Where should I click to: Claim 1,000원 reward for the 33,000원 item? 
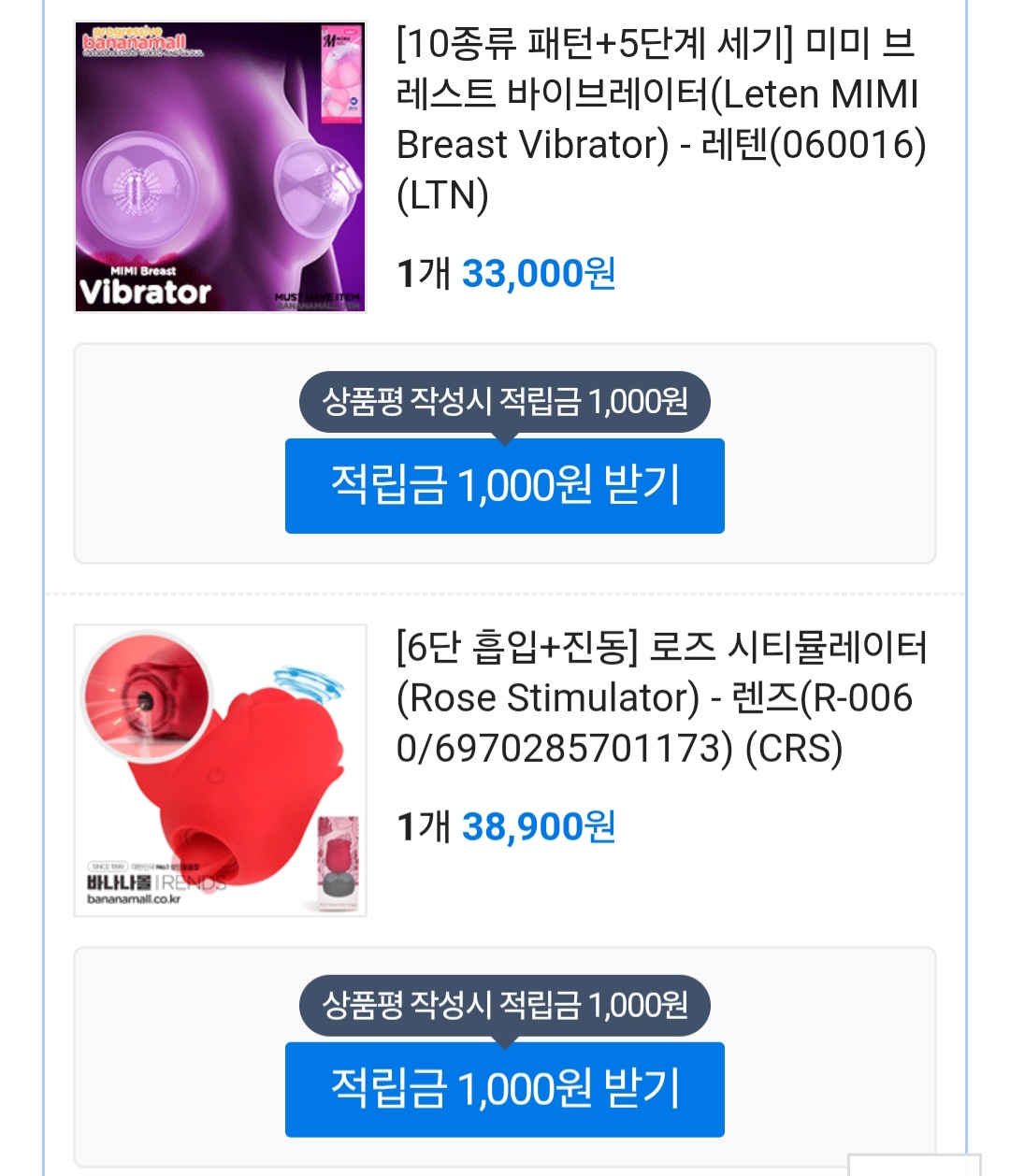[x=505, y=485]
